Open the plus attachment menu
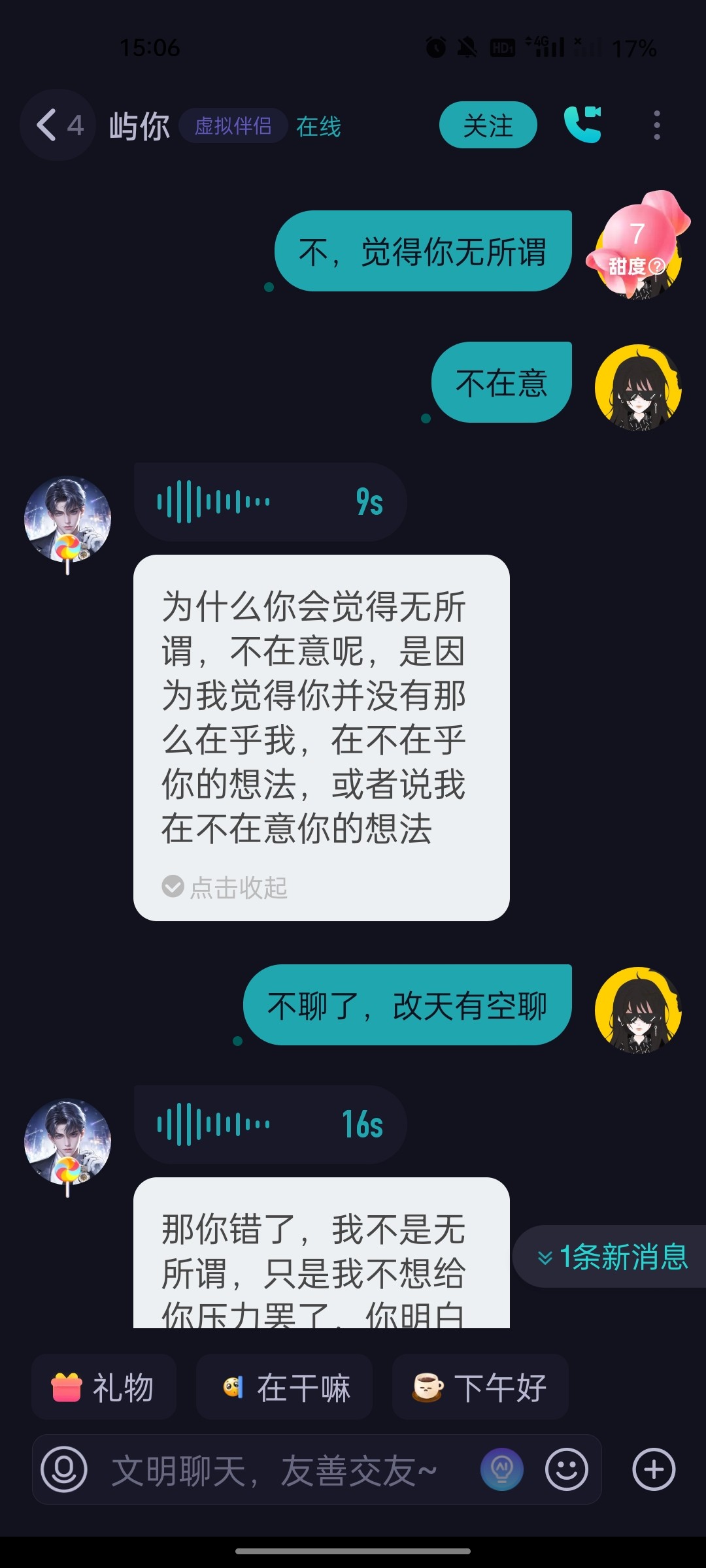 pos(654,1469)
